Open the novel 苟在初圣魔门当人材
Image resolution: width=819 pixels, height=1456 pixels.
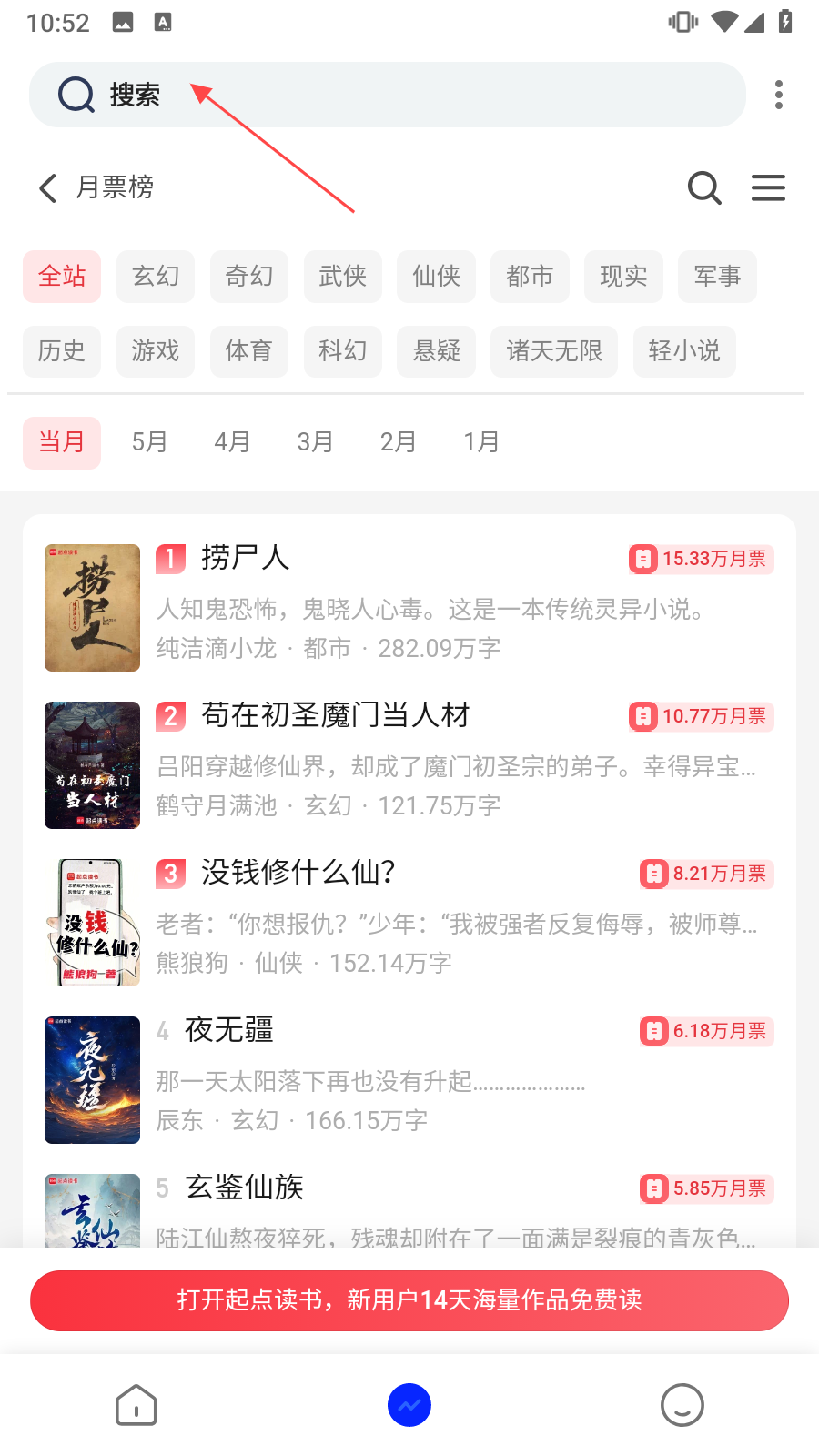click(409, 764)
